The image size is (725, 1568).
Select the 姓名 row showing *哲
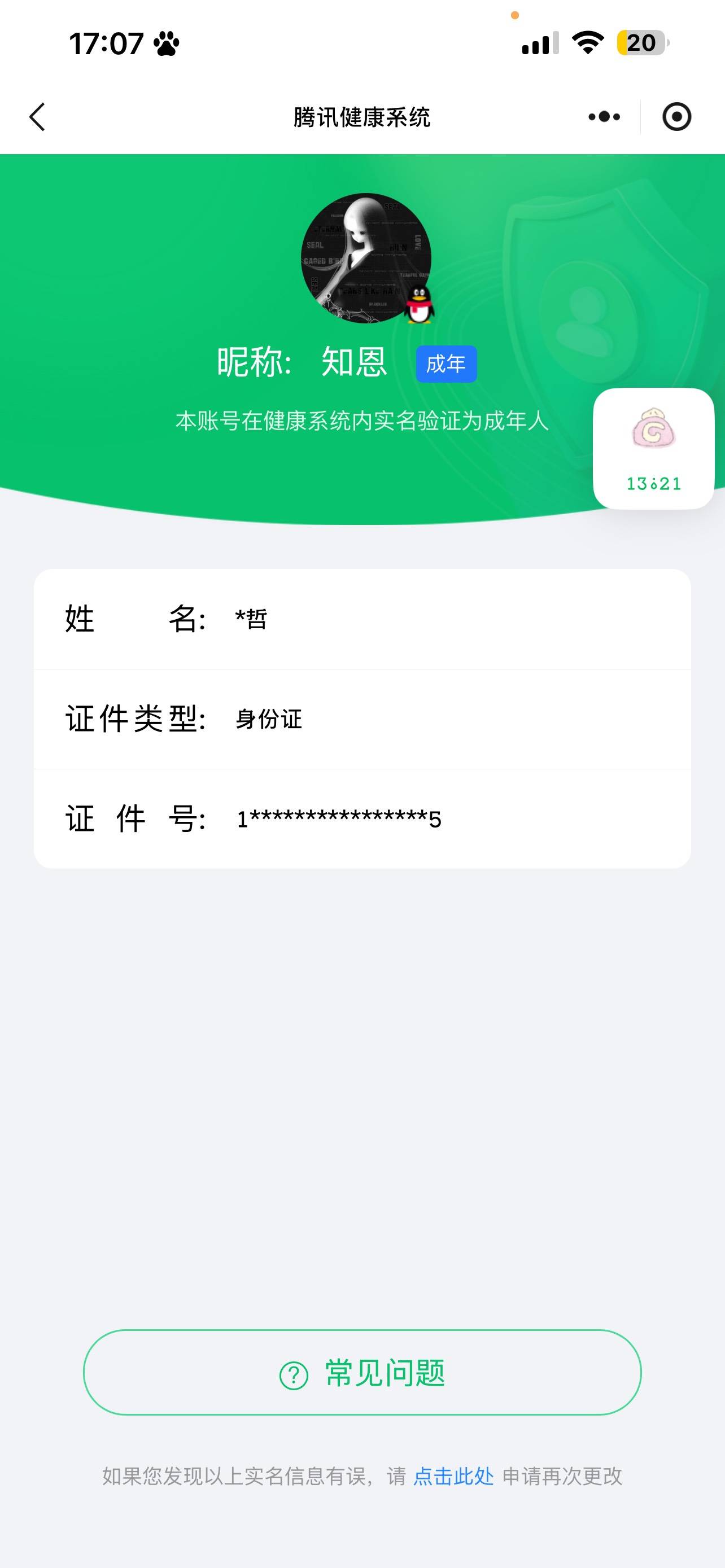362,619
